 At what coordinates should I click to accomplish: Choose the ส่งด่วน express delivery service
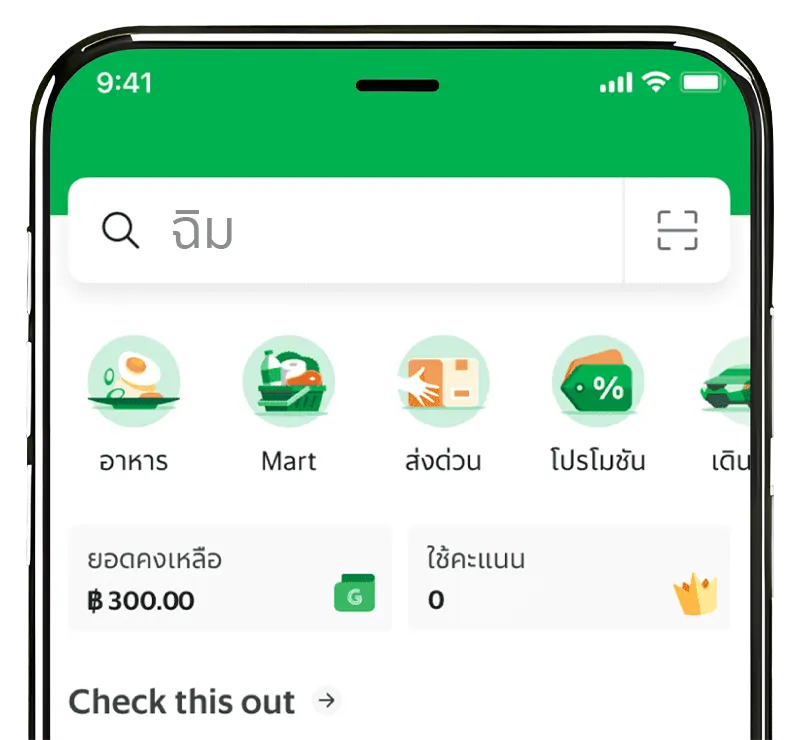(x=443, y=382)
